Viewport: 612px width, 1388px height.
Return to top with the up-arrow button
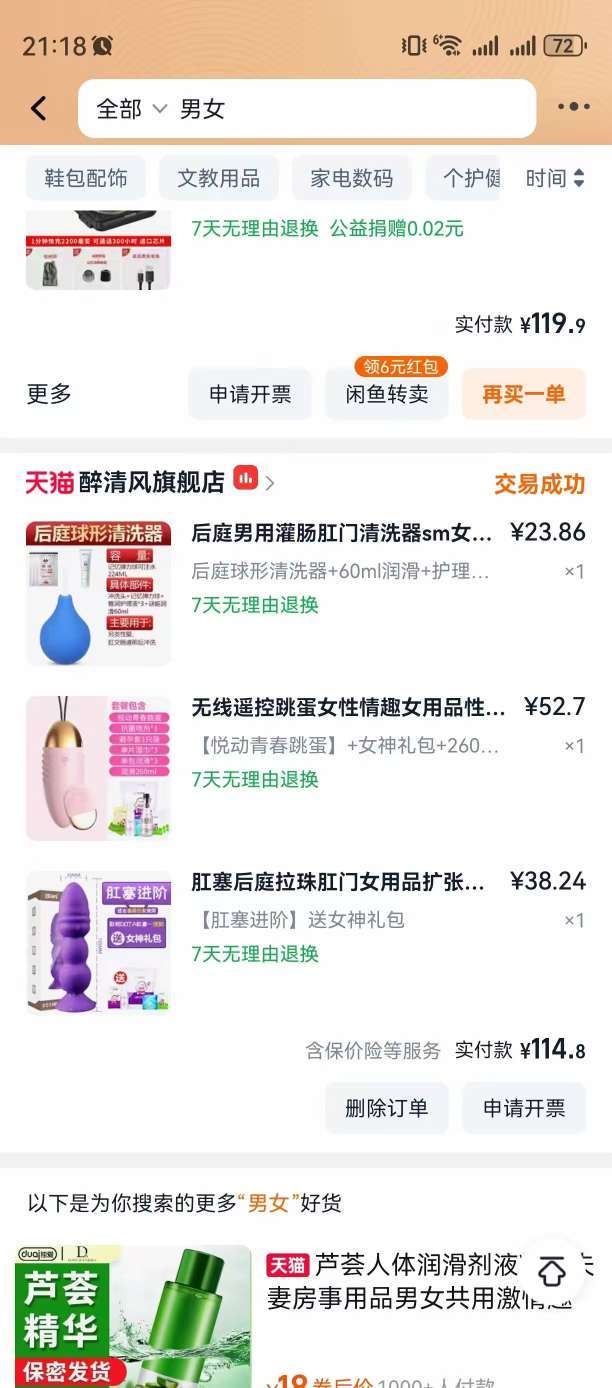tap(552, 1273)
